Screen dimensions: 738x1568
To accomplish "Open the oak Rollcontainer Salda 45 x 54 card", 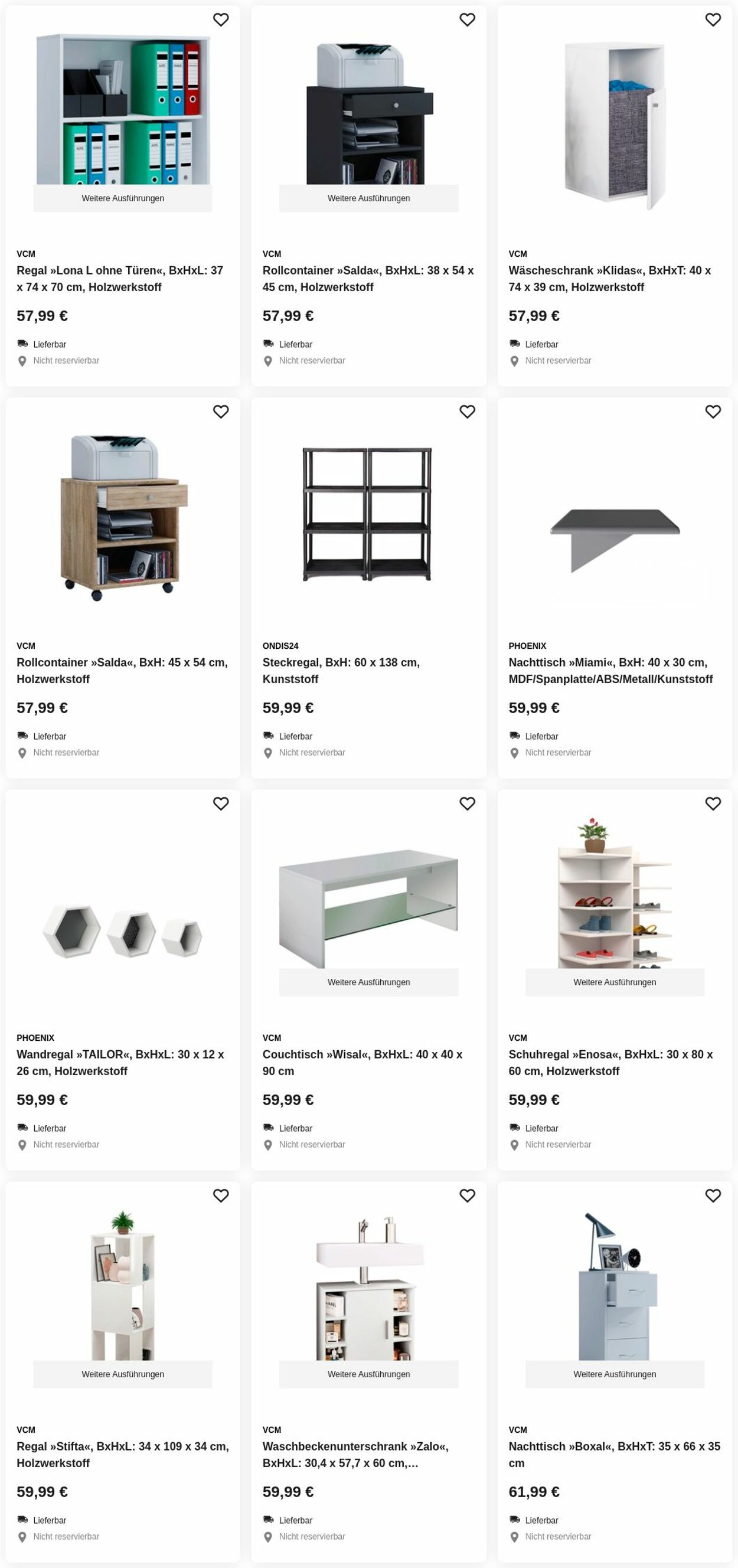I will tap(122, 670).
